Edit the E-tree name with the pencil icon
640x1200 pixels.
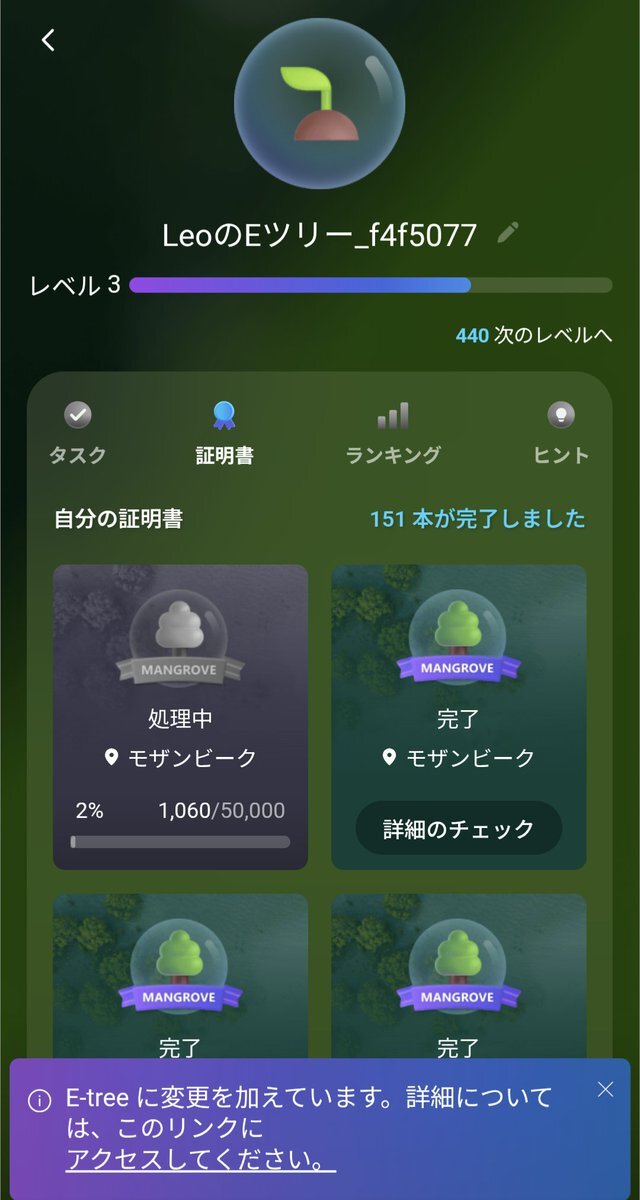pyautogui.click(x=509, y=233)
